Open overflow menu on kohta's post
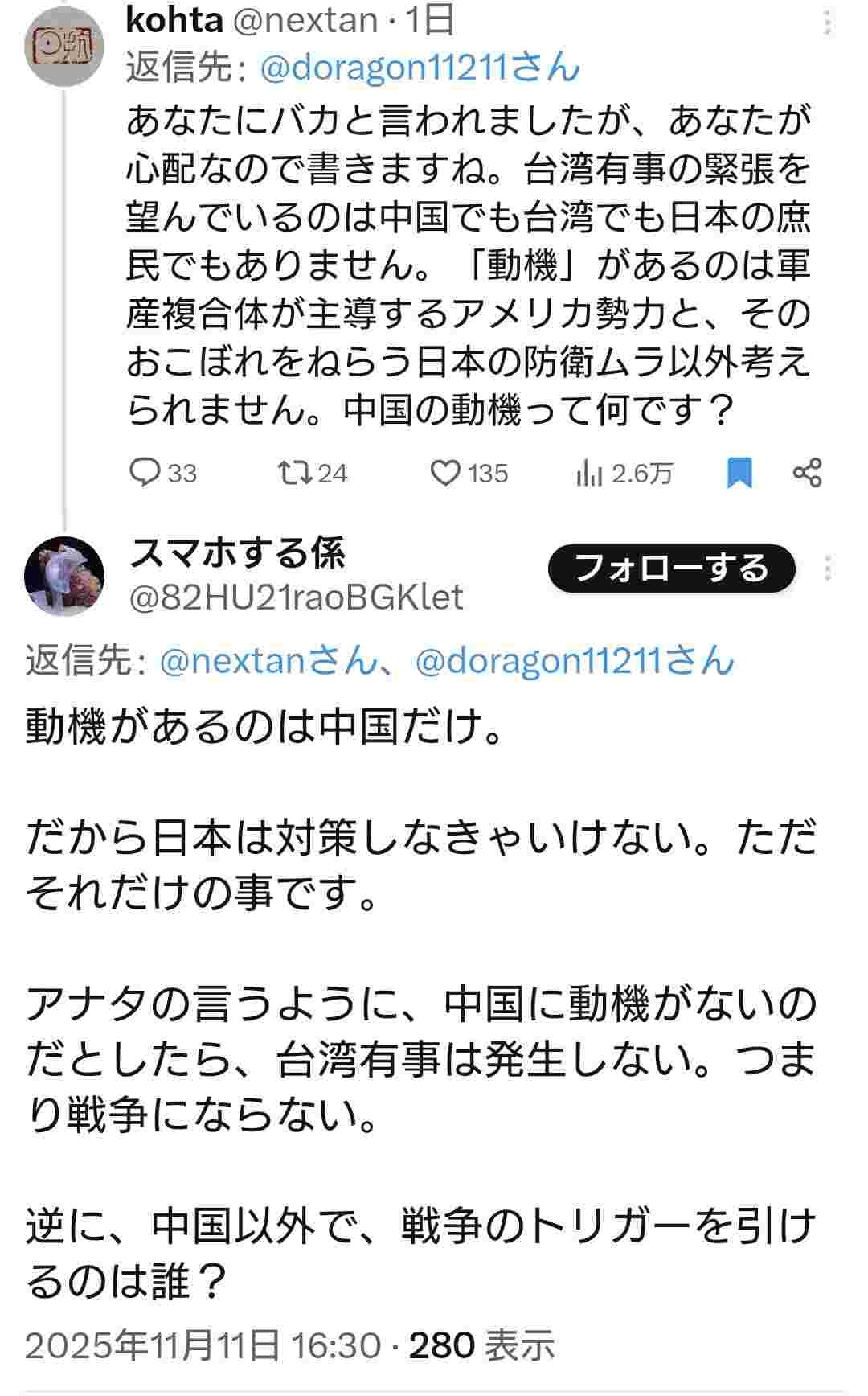 pyautogui.click(x=829, y=23)
